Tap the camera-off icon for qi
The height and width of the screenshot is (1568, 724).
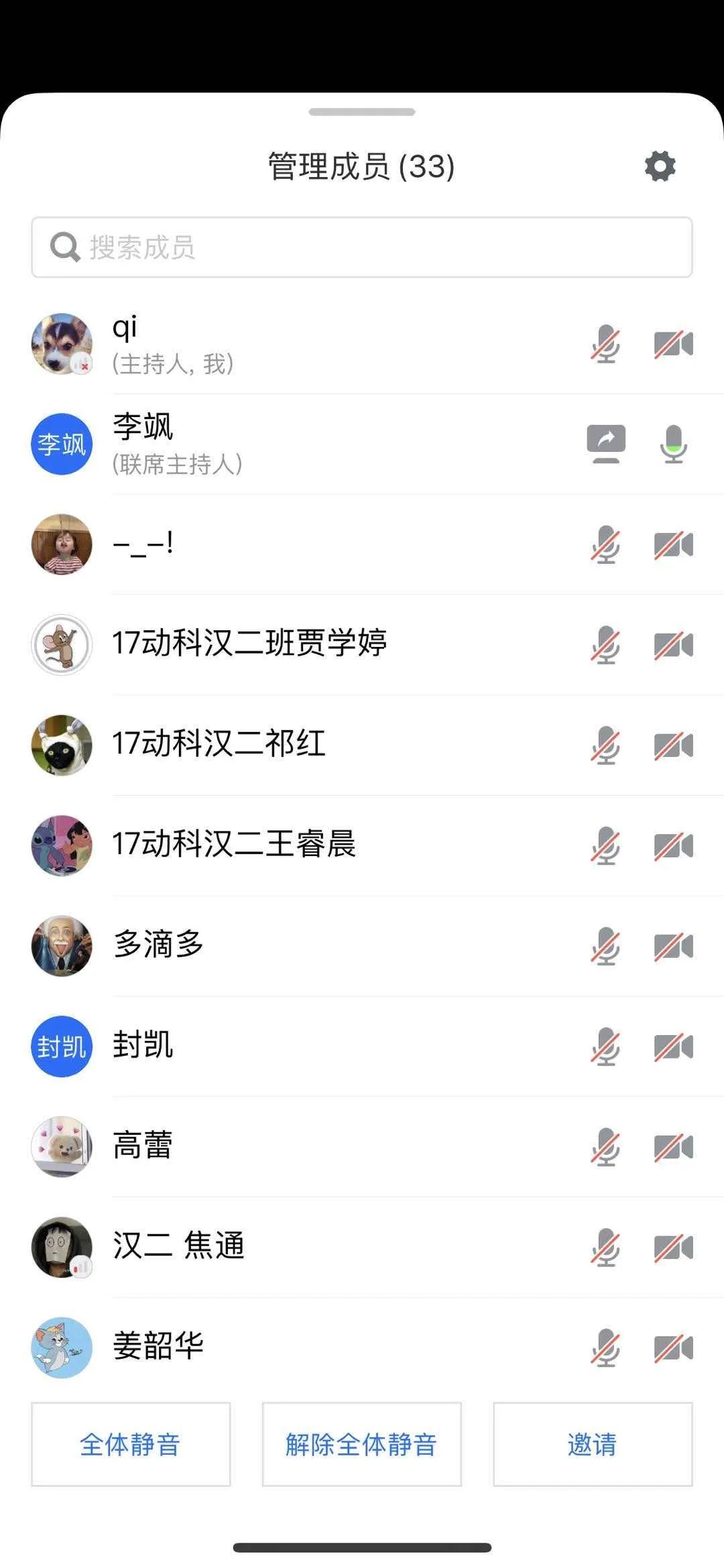(673, 345)
